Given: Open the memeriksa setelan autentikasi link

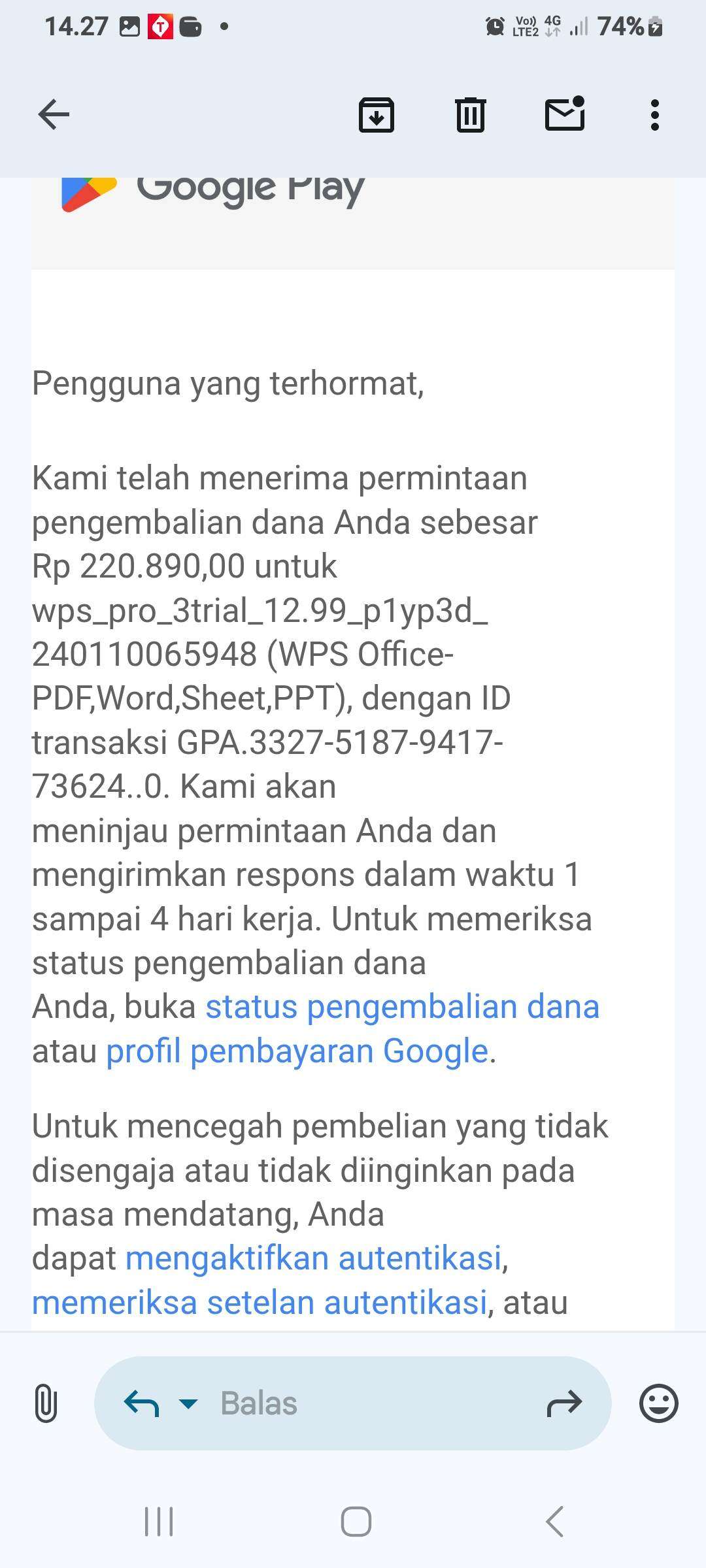Looking at the screenshot, I should [x=260, y=1302].
